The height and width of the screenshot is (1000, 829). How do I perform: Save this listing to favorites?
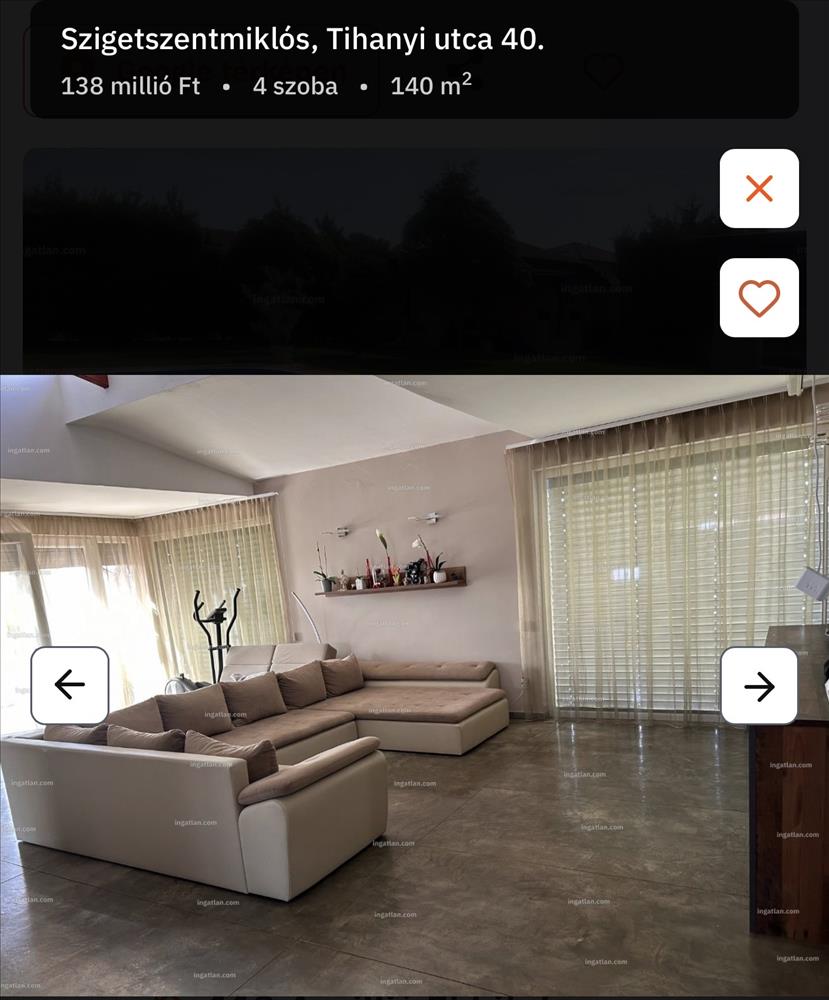click(x=759, y=298)
